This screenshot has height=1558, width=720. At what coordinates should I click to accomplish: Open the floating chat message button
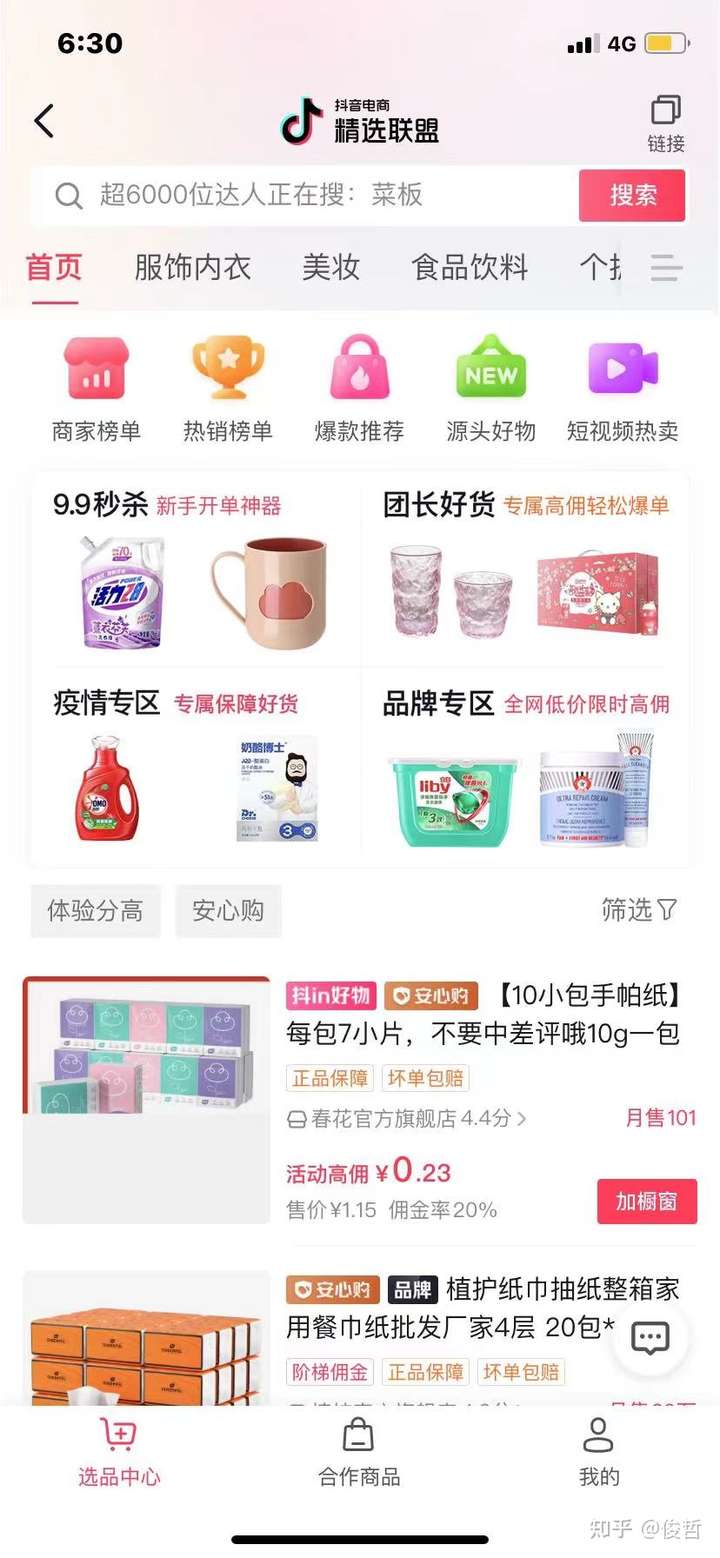point(650,1338)
